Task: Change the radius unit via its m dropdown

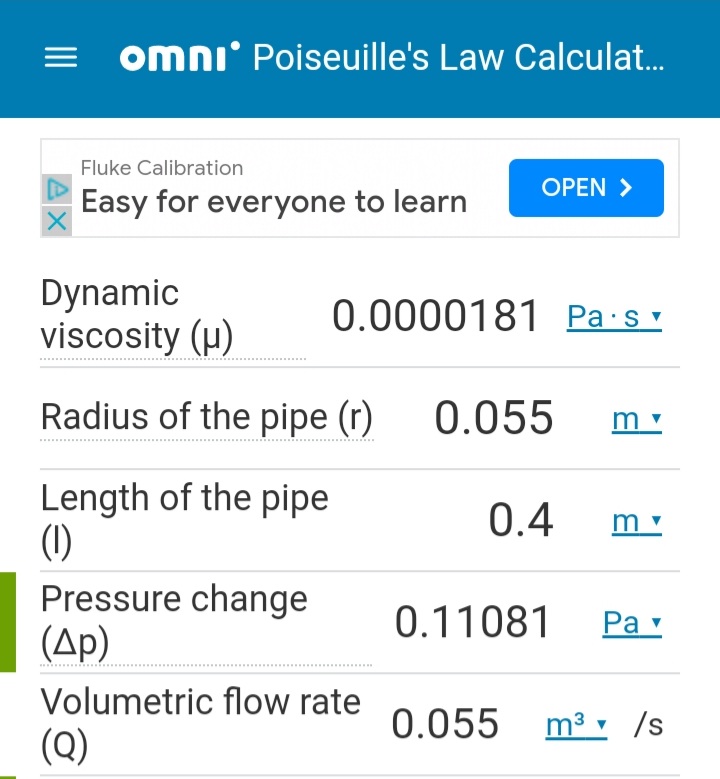Action: [x=637, y=419]
